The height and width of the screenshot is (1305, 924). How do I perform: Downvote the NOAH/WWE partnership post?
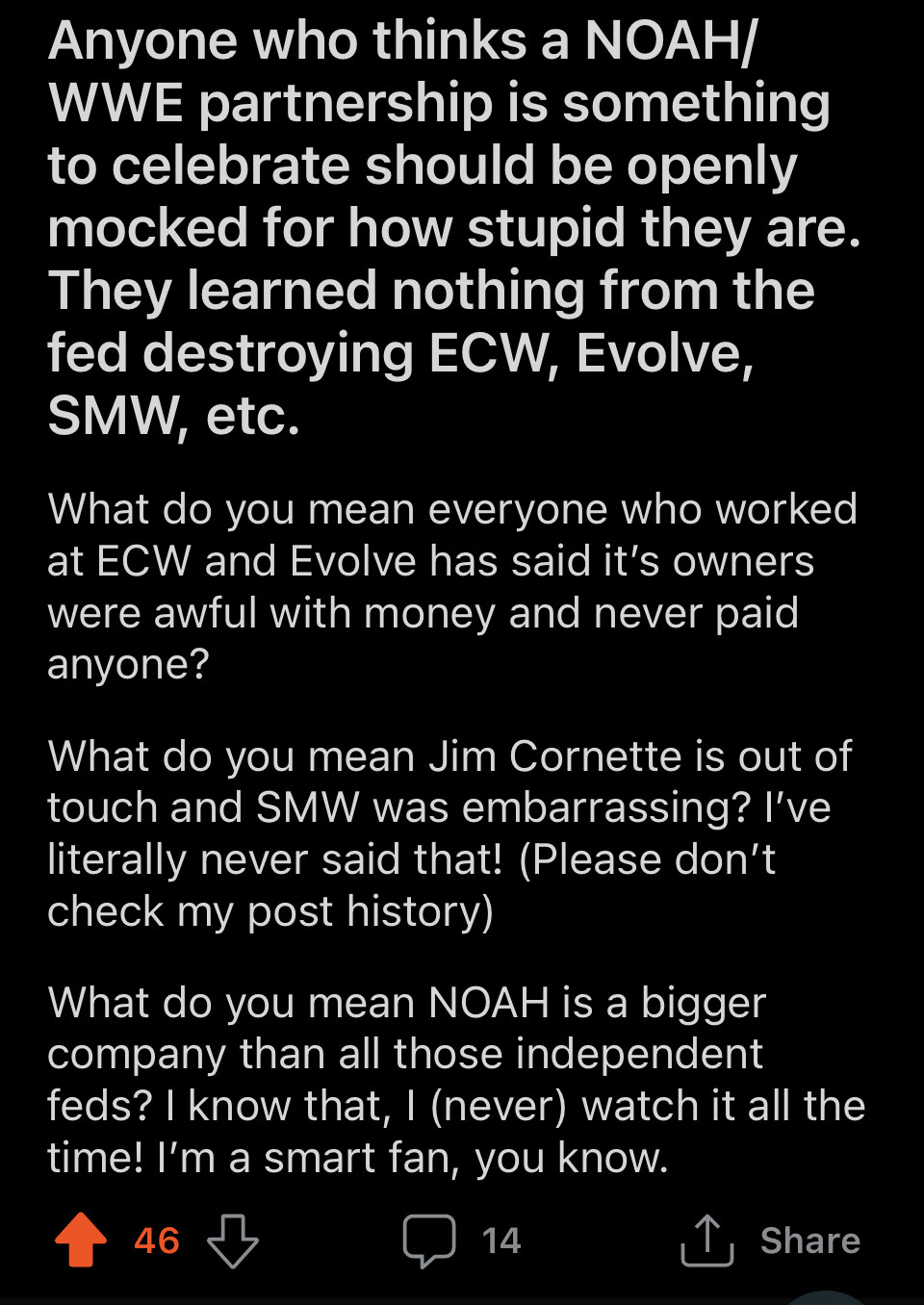click(233, 1240)
